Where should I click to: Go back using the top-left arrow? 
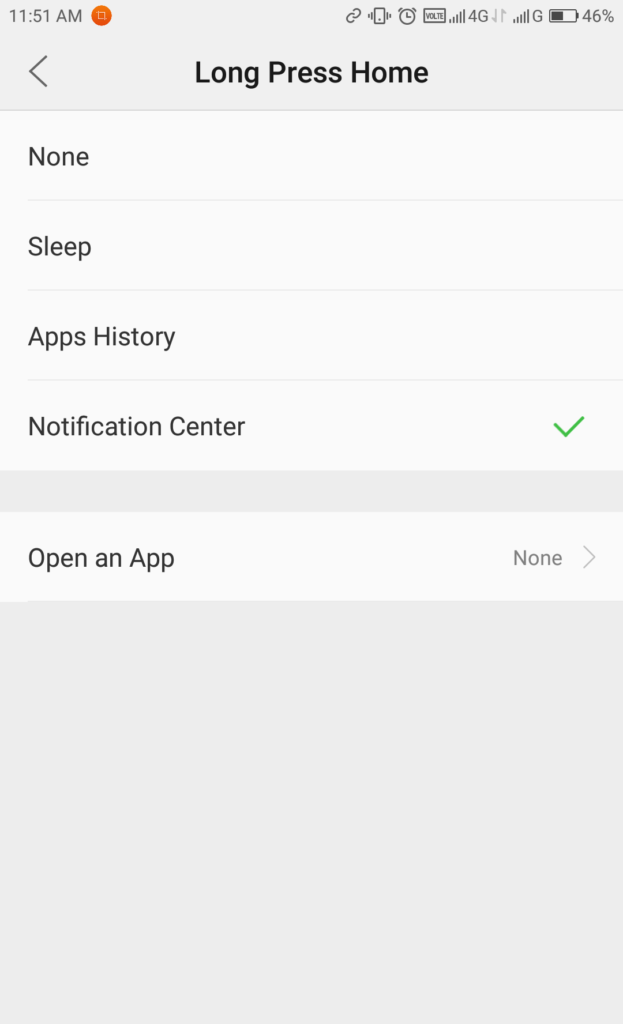39,71
